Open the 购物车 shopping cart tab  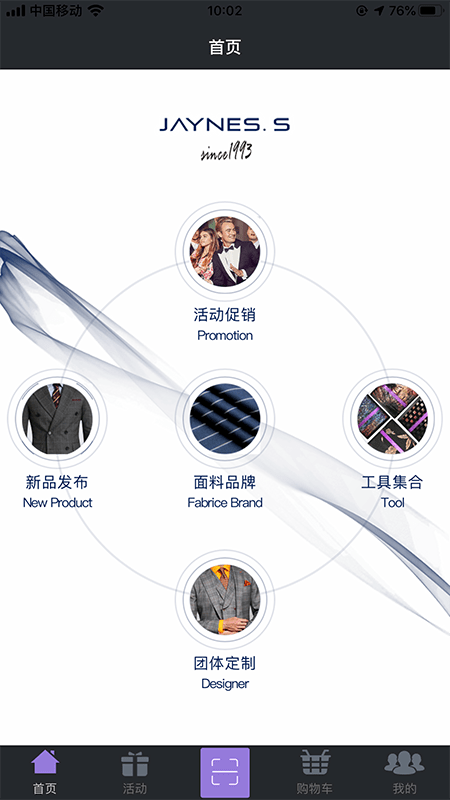315,772
